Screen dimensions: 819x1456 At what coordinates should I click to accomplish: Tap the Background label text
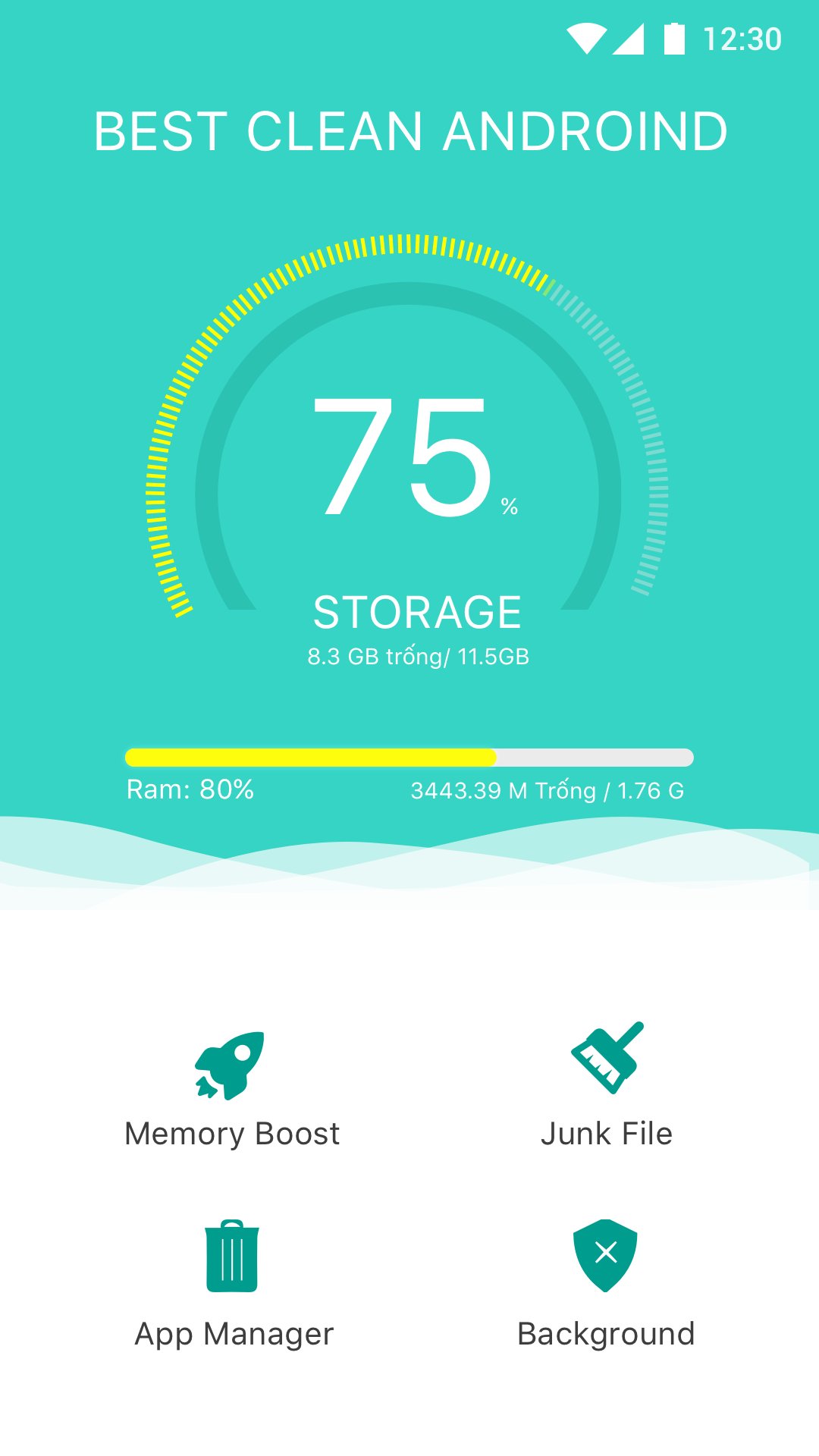606,1332
